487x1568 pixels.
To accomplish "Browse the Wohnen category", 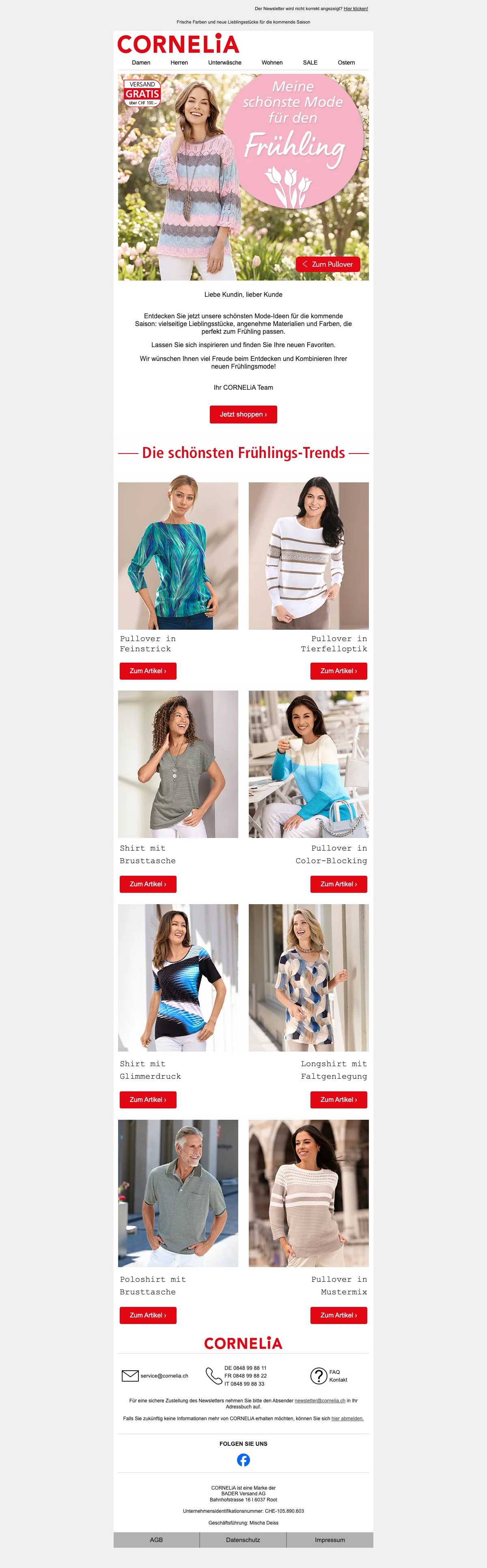I will point(272,63).
